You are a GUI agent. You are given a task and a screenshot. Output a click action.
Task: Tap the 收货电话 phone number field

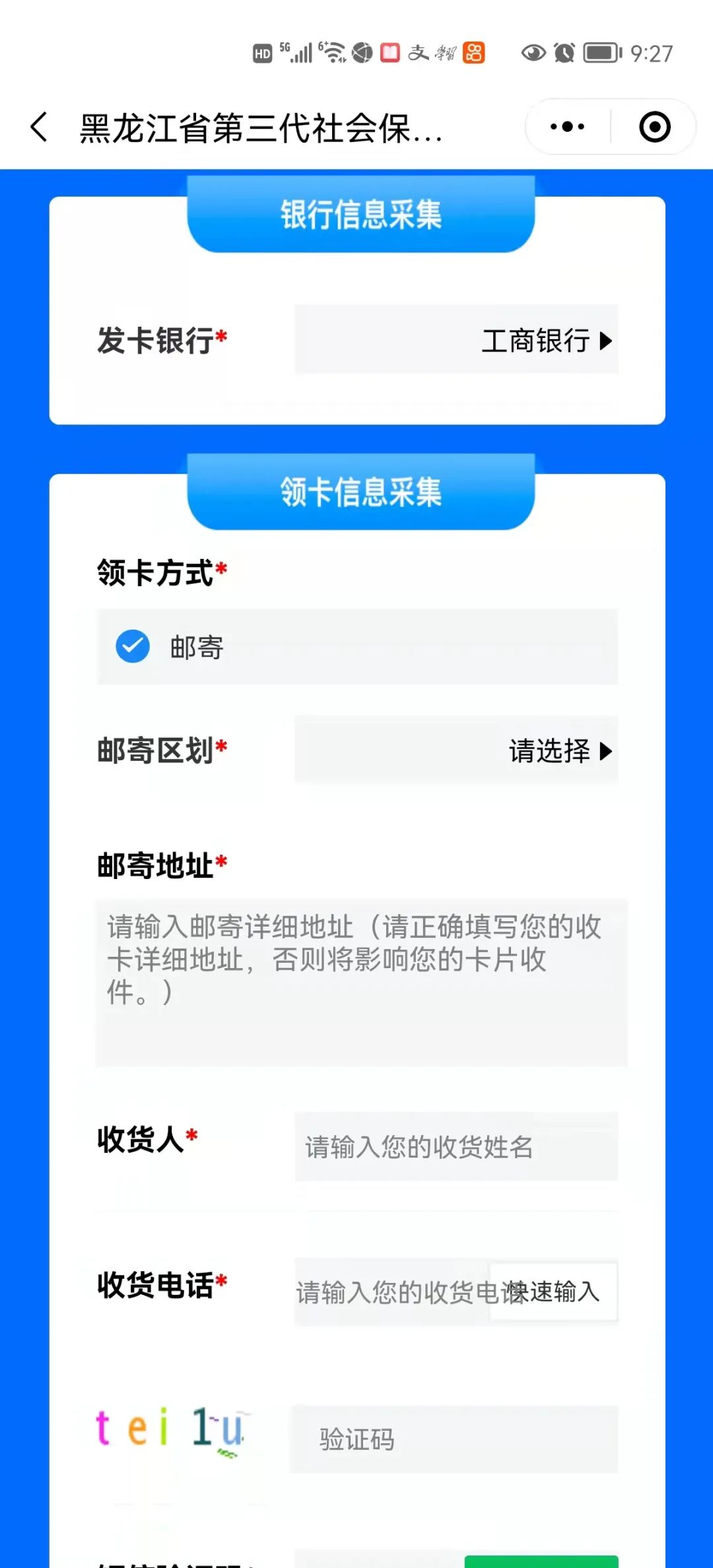tap(391, 1292)
